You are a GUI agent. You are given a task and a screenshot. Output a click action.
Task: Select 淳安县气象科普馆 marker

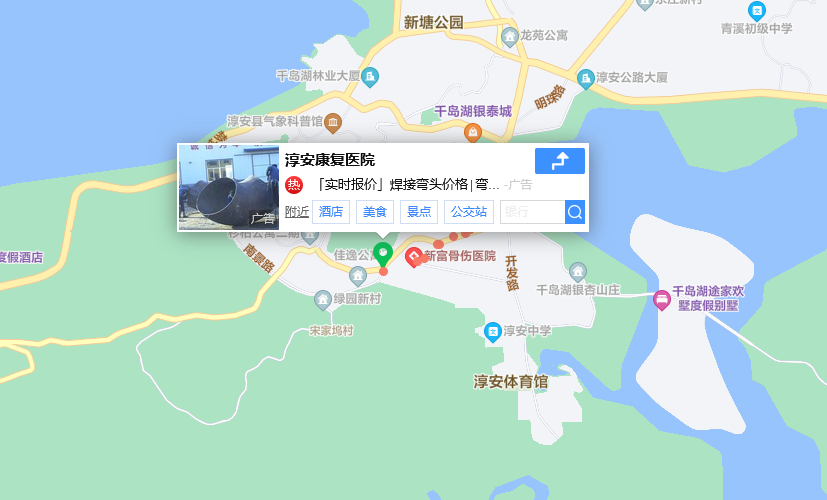click(x=333, y=122)
